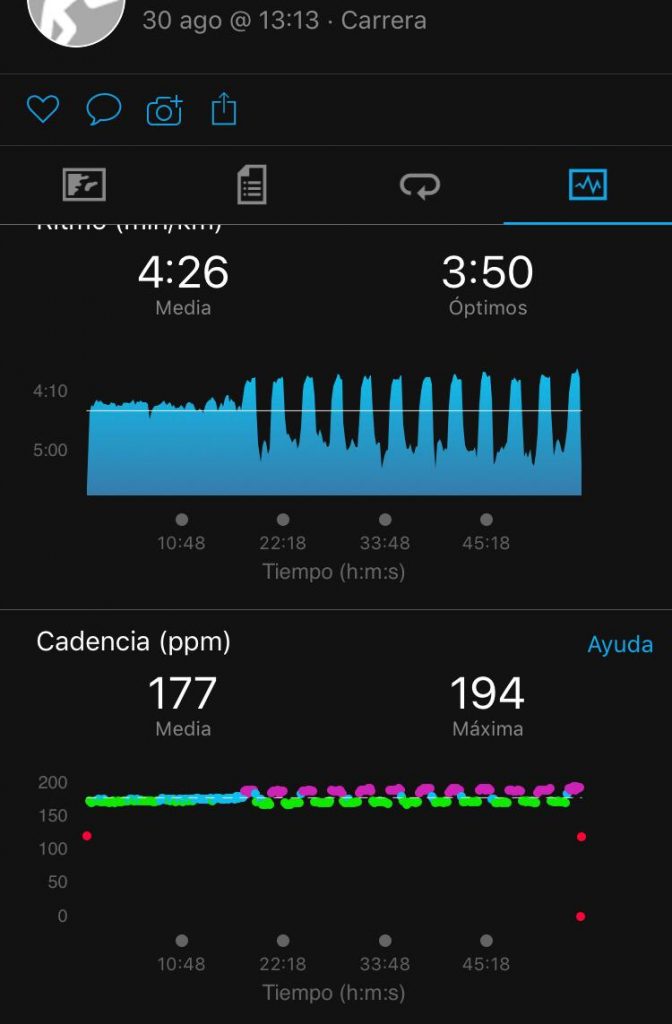Switch to the laps tab
The height and width of the screenshot is (1024, 672).
419,186
